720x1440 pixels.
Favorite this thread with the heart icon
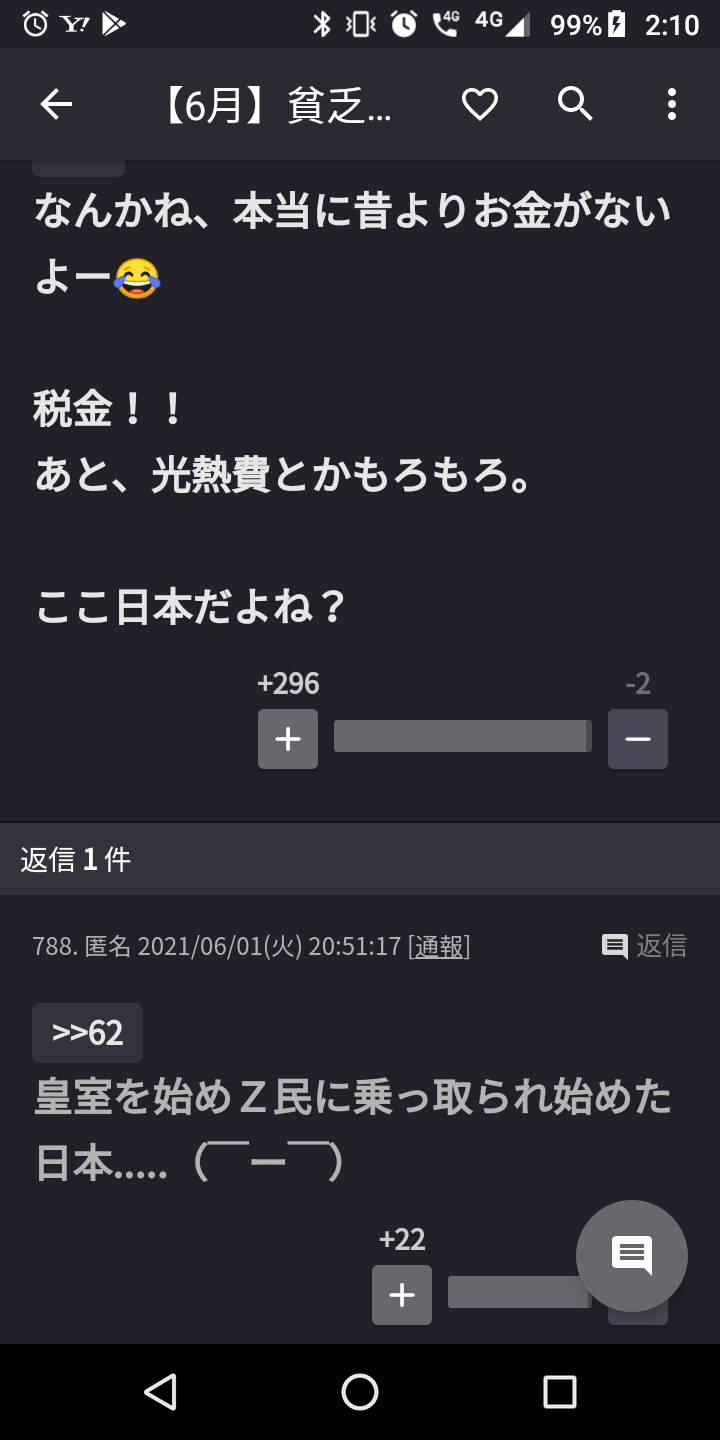pos(479,104)
